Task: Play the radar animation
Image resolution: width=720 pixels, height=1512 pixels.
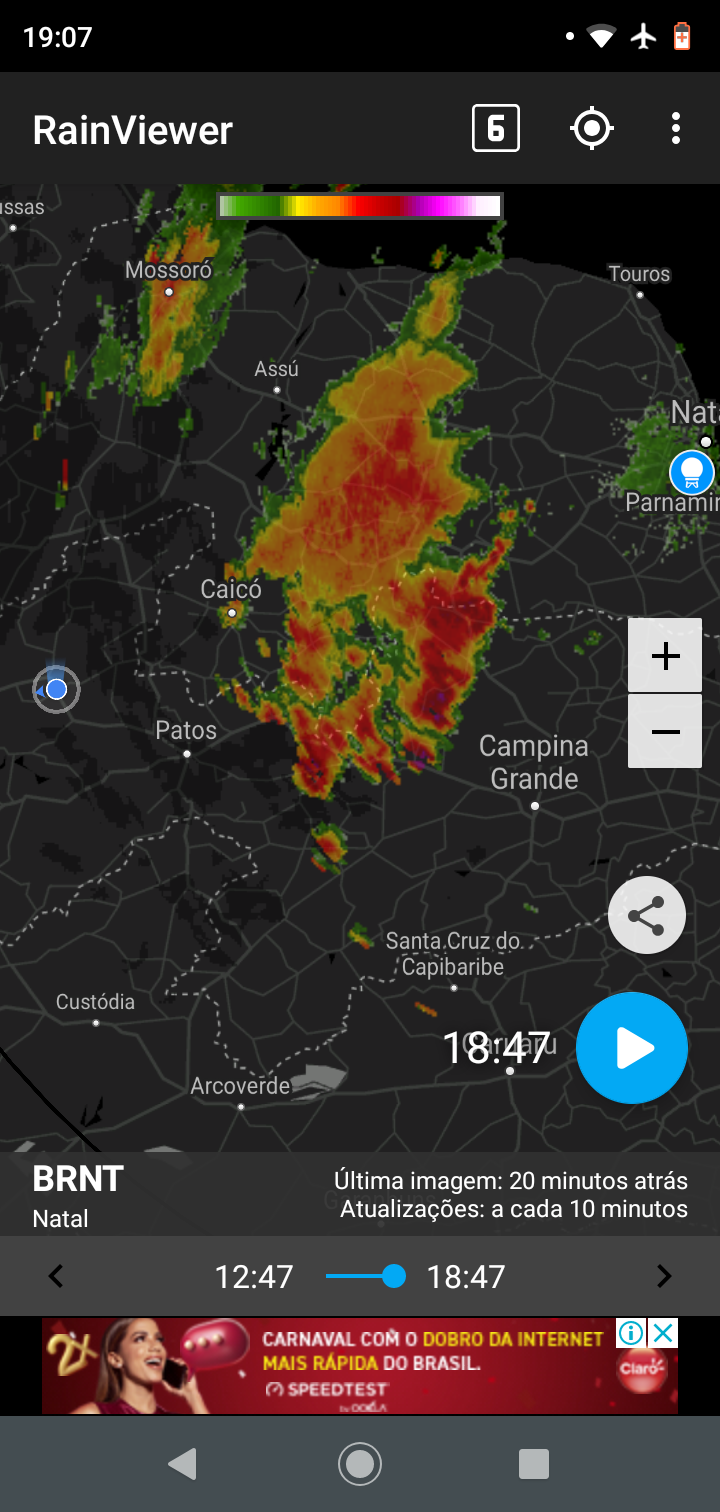Action: click(x=632, y=1048)
